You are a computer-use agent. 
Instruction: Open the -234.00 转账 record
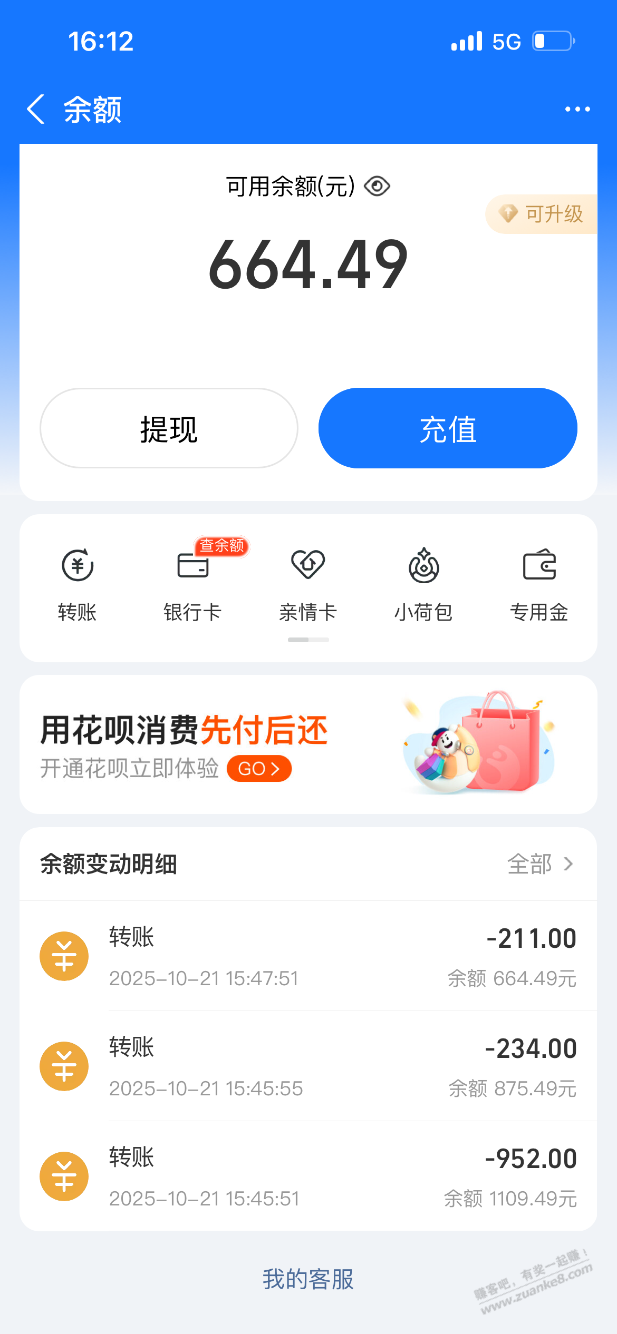coord(308,1066)
